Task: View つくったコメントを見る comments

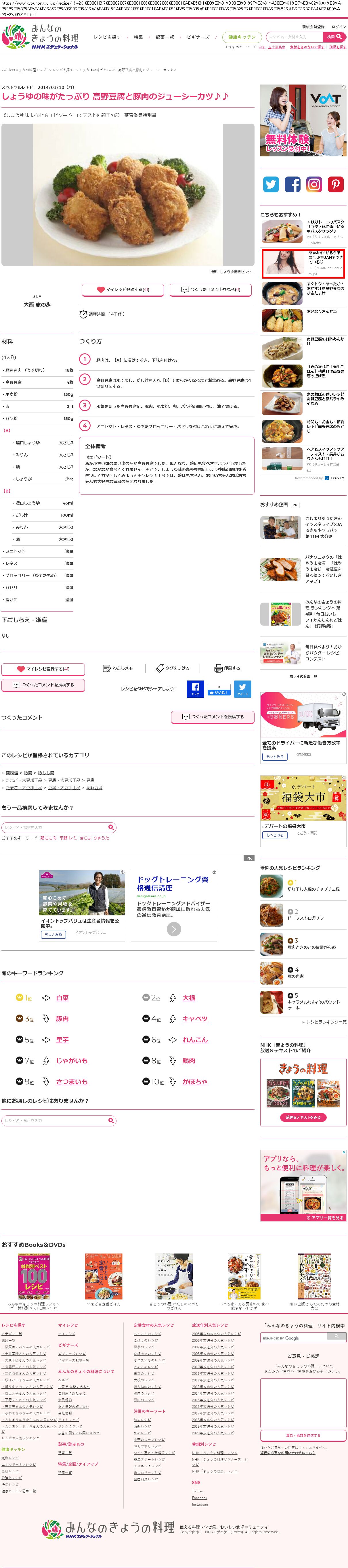Action: (x=211, y=290)
